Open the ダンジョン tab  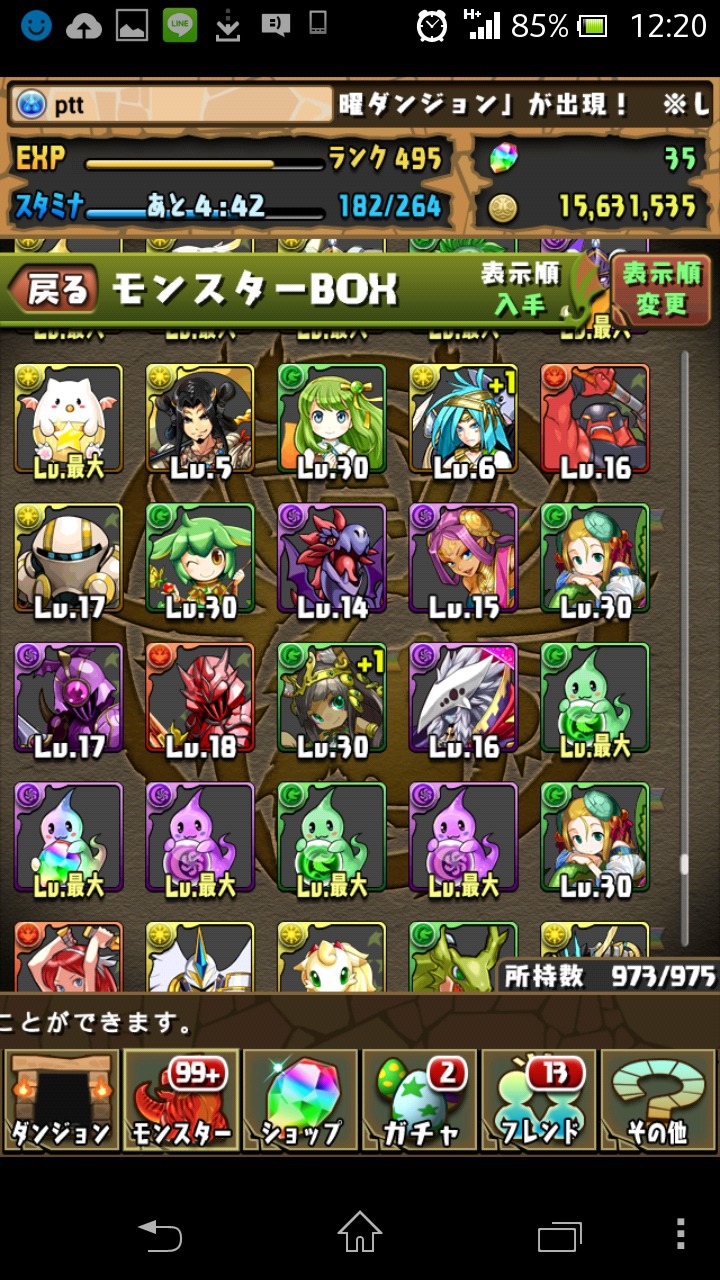click(61, 1100)
